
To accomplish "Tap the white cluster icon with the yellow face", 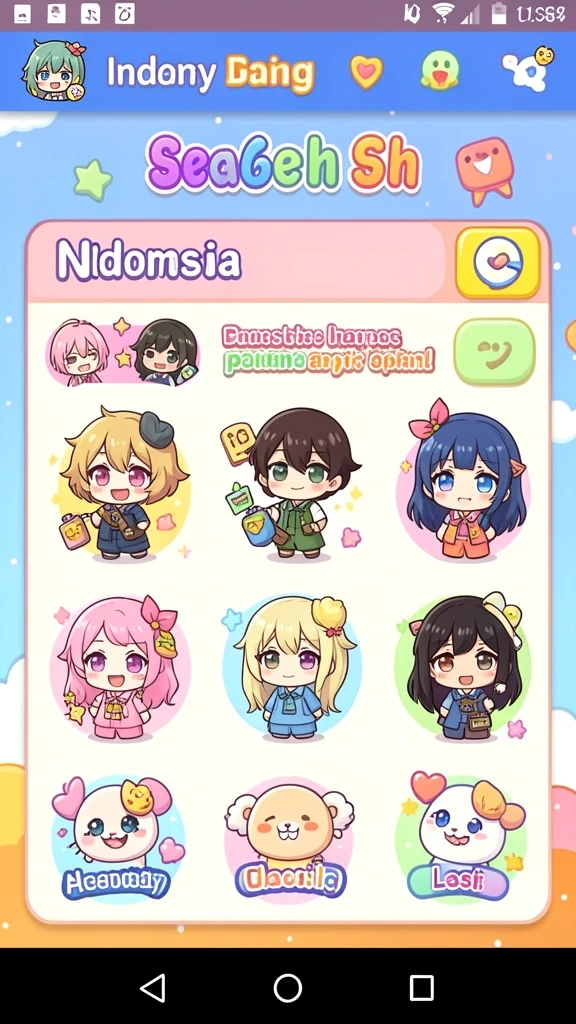I will (526, 69).
